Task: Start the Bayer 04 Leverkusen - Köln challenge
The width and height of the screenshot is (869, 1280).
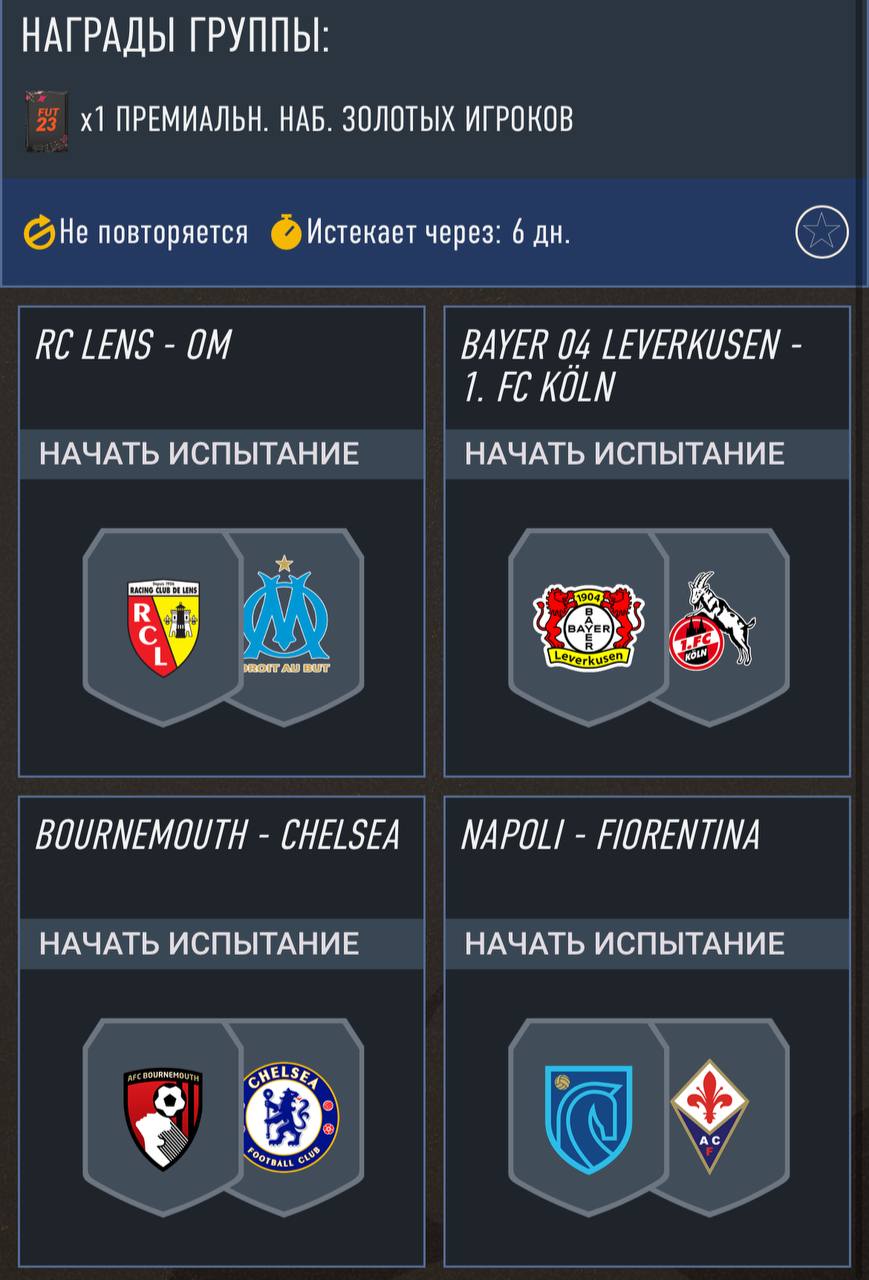Action: 625,454
